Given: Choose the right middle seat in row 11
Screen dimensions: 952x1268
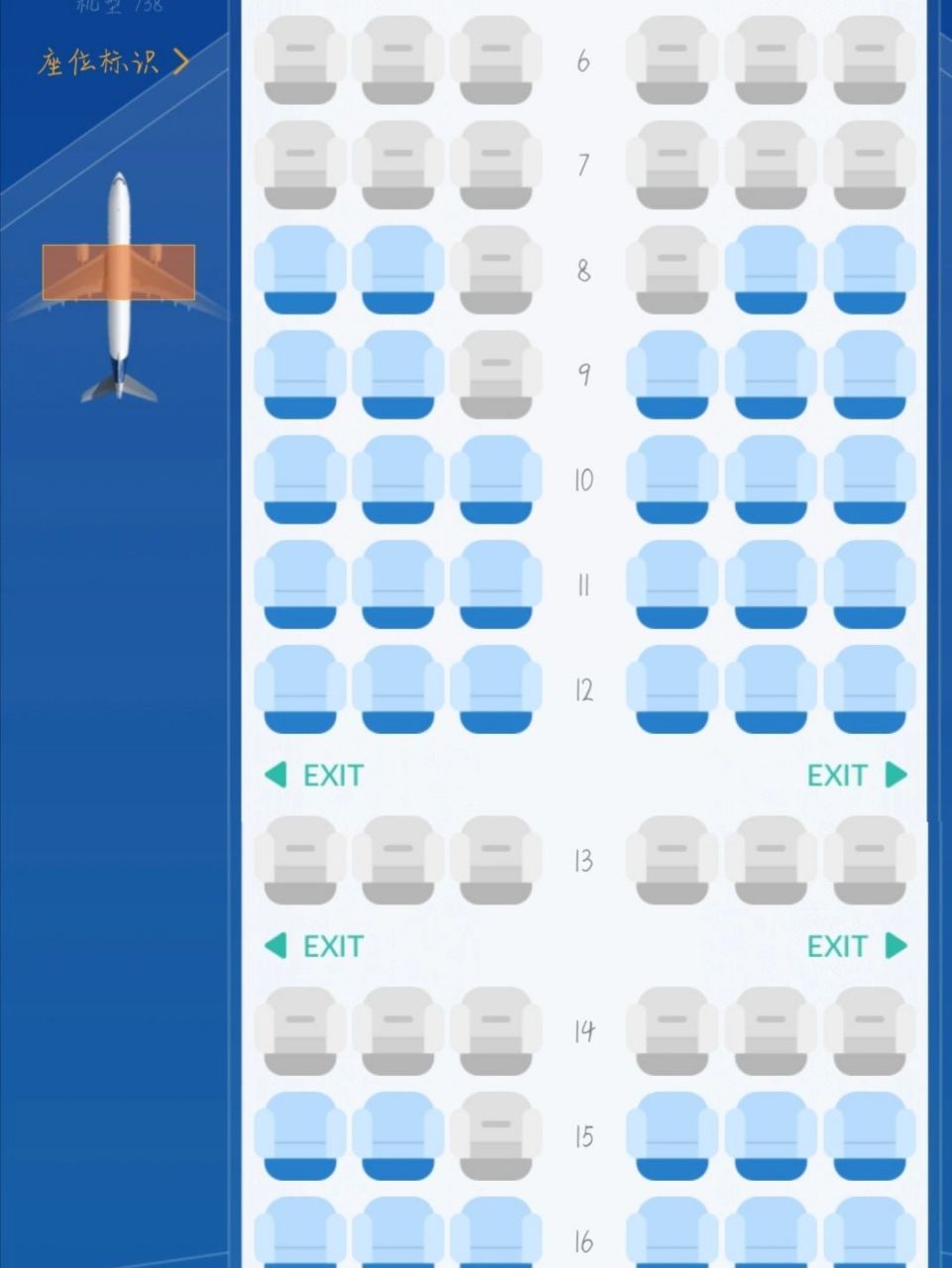Looking at the screenshot, I should pyautogui.click(x=771, y=584).
